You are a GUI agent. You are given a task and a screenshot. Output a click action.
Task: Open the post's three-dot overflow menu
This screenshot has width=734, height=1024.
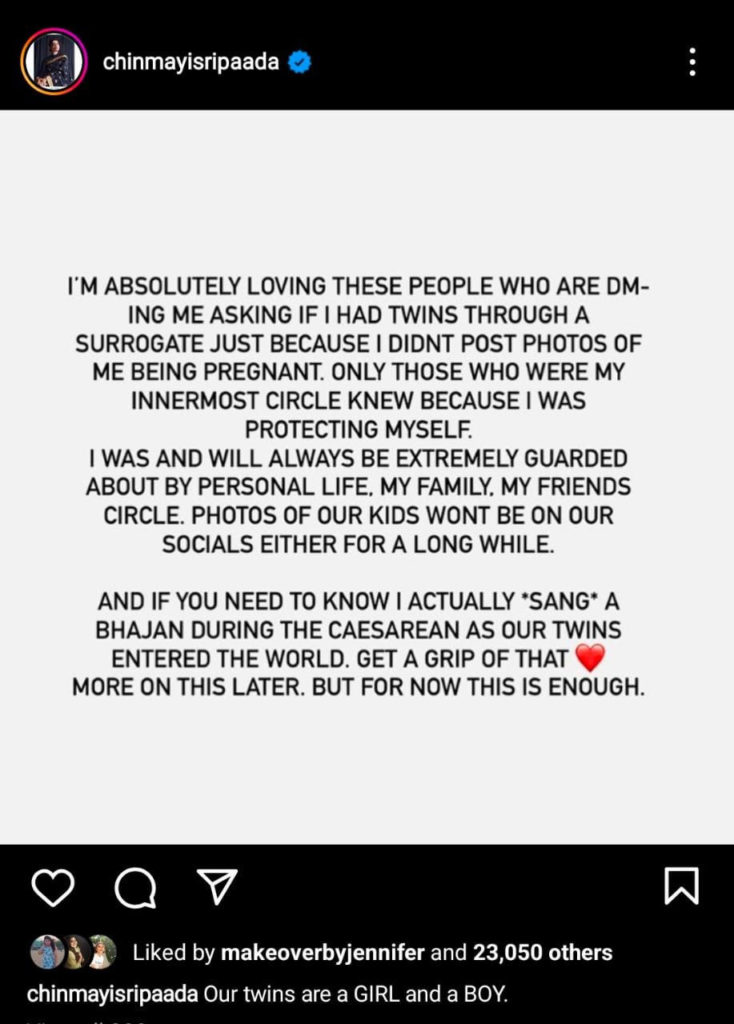[x=692, y=62]
